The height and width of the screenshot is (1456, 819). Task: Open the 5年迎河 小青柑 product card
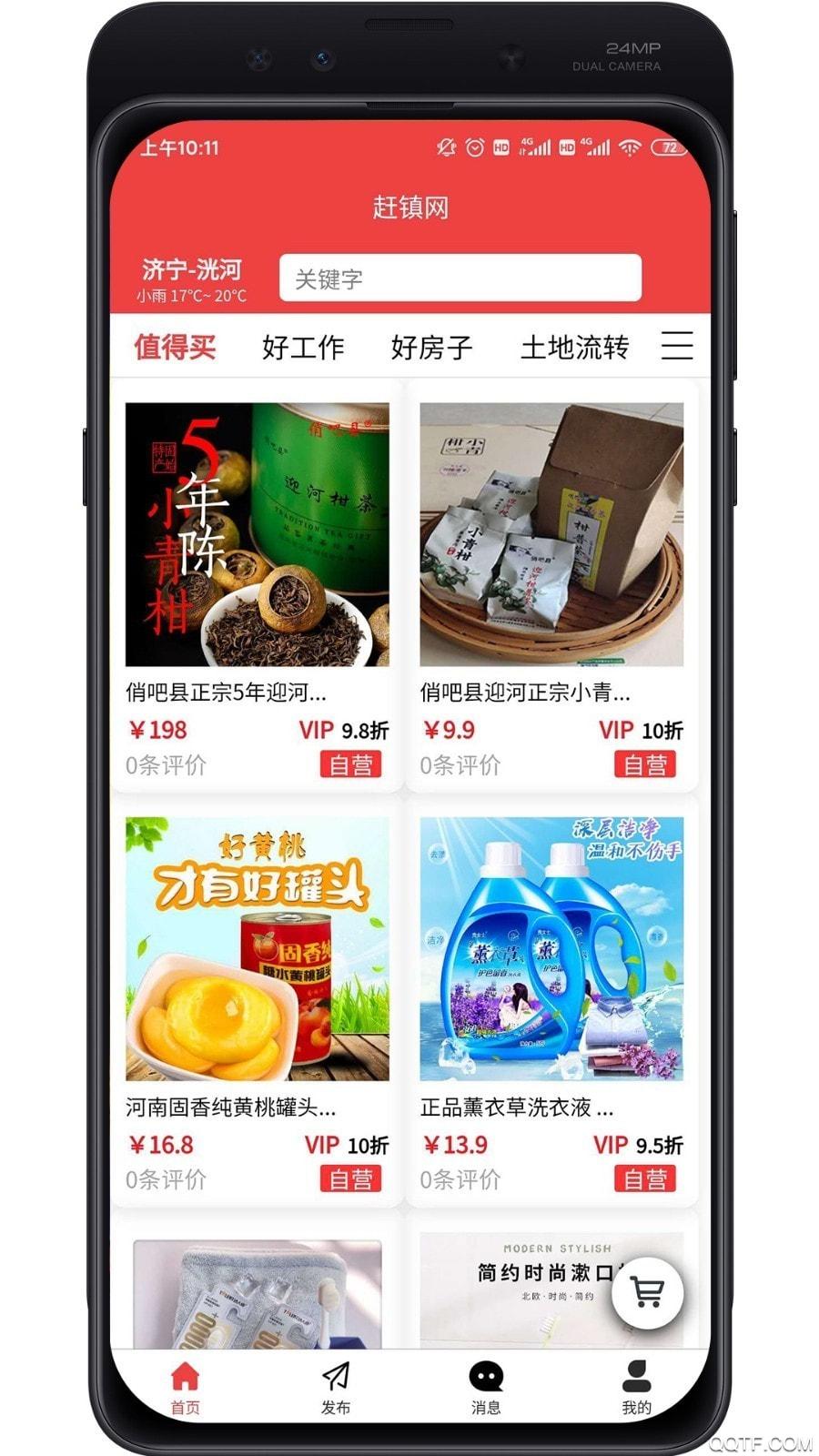[x=257, y=586]
